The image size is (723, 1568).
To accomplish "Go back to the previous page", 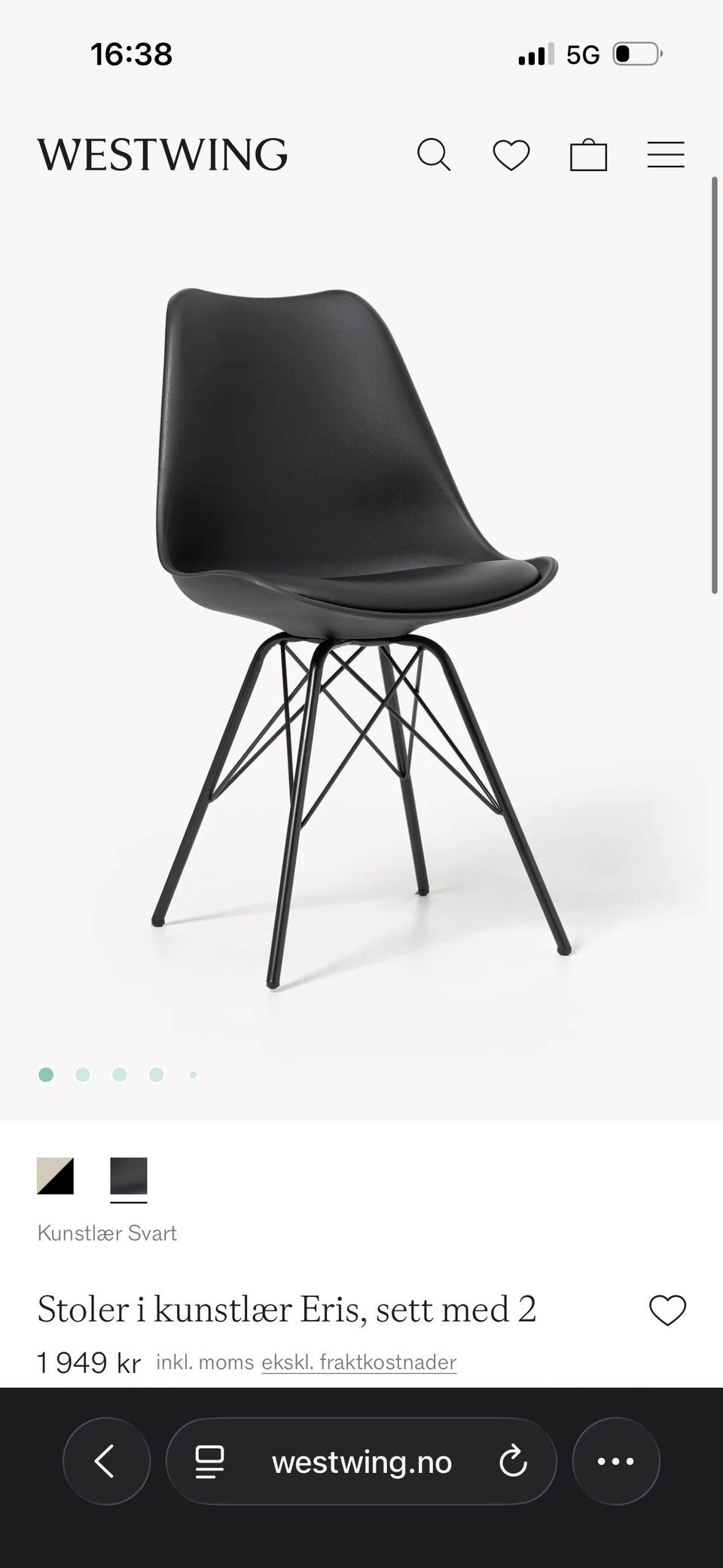I will pyautogui.click(x=106, y=1461).
